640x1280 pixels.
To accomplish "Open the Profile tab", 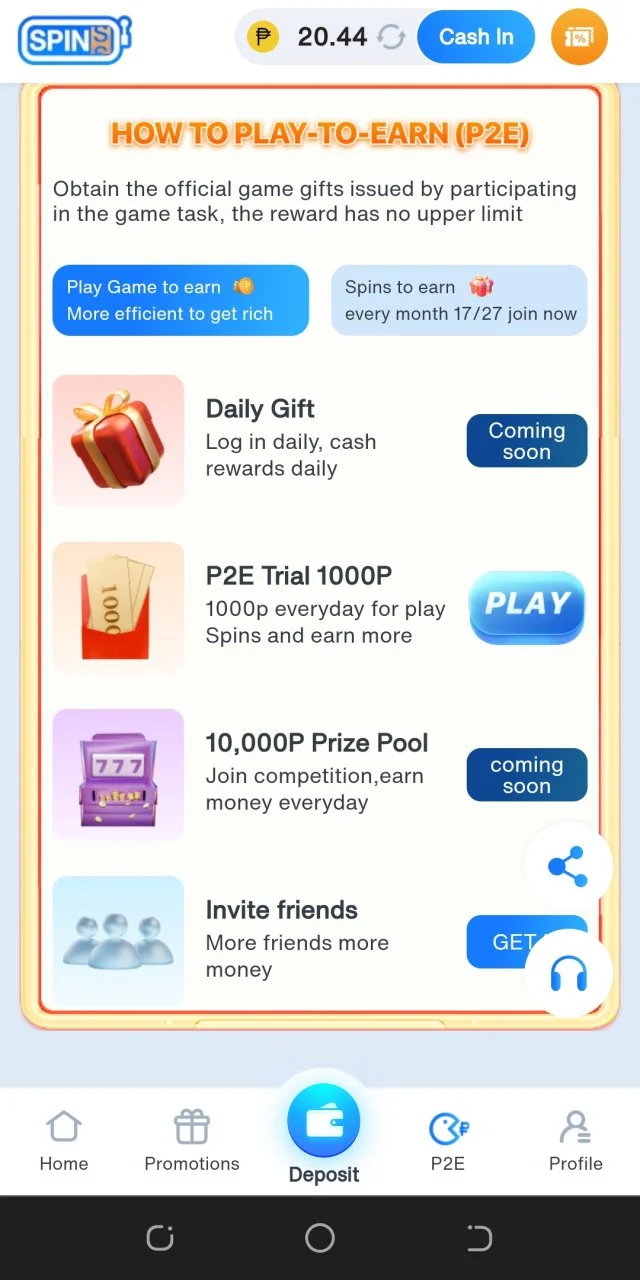I will pos(575,1140).
